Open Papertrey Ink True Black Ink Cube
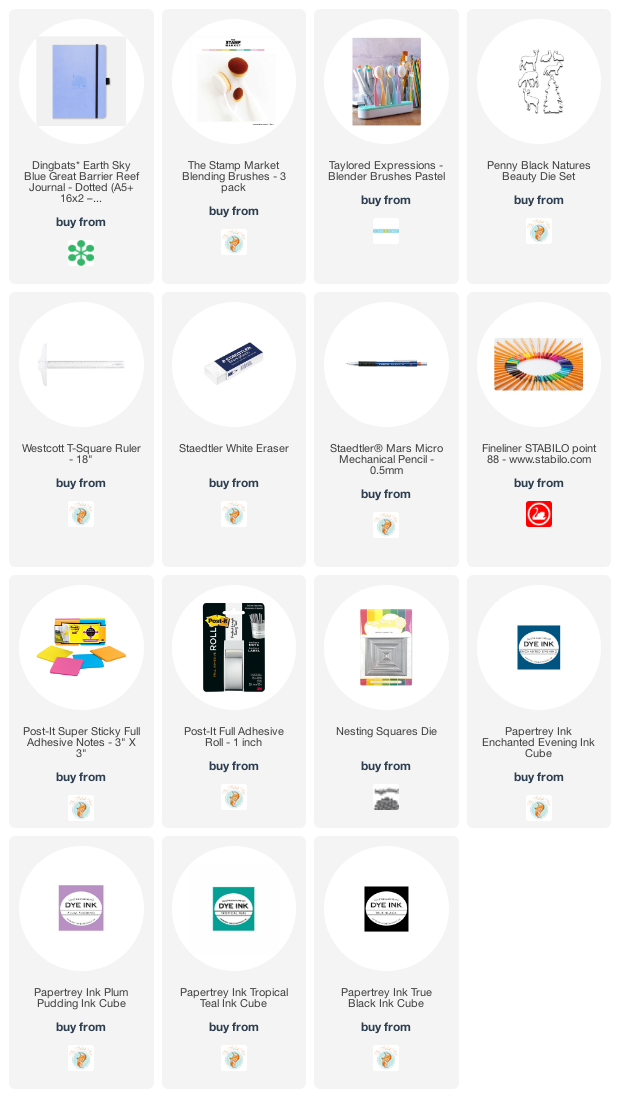 386,908
